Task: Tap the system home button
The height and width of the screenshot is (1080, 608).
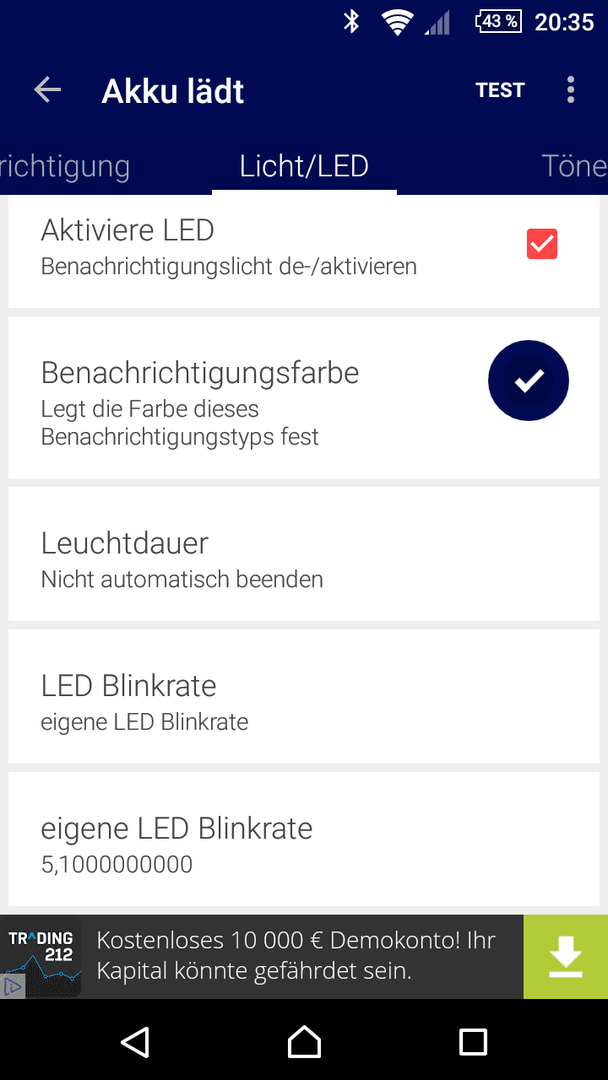Action: point(304,1041)
